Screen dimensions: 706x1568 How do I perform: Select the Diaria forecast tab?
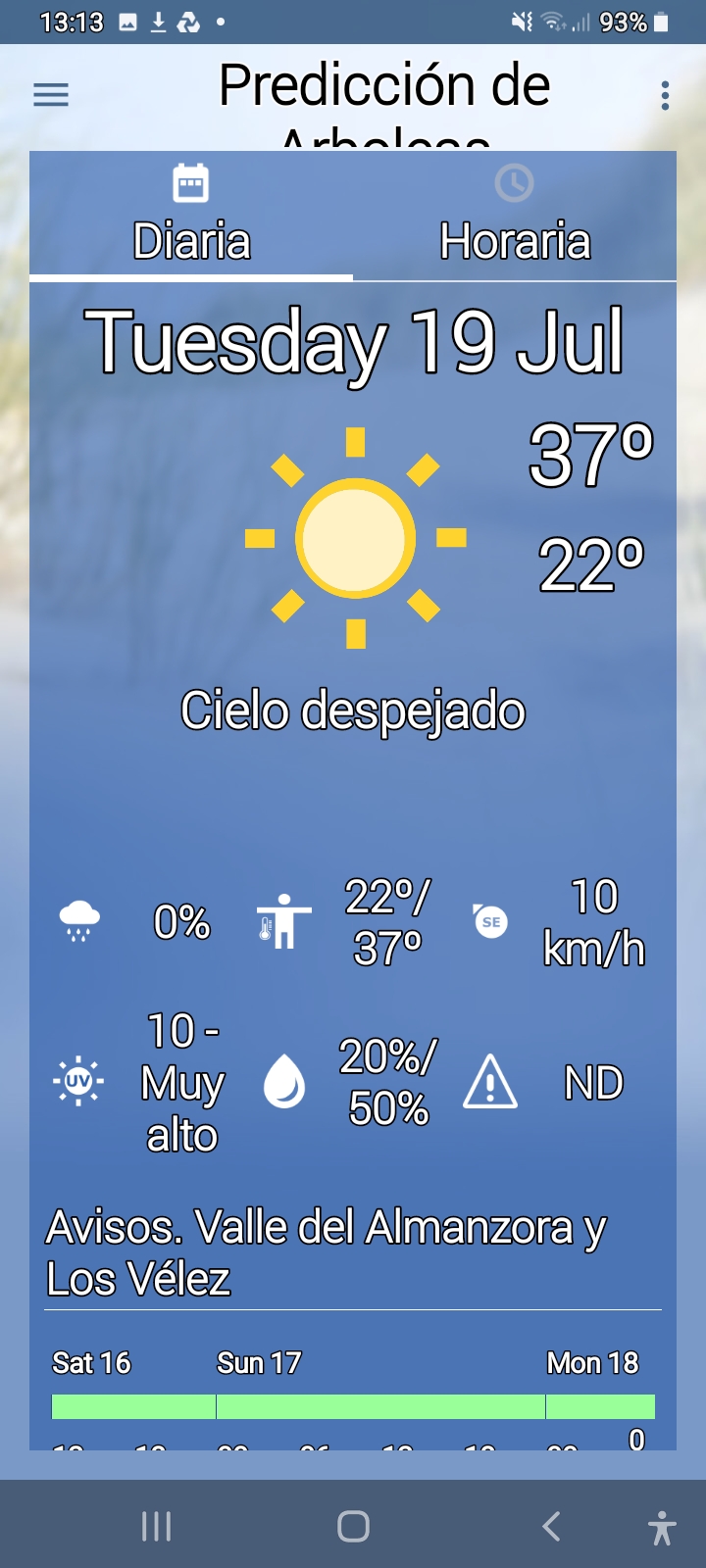click(x=191, y=218)
